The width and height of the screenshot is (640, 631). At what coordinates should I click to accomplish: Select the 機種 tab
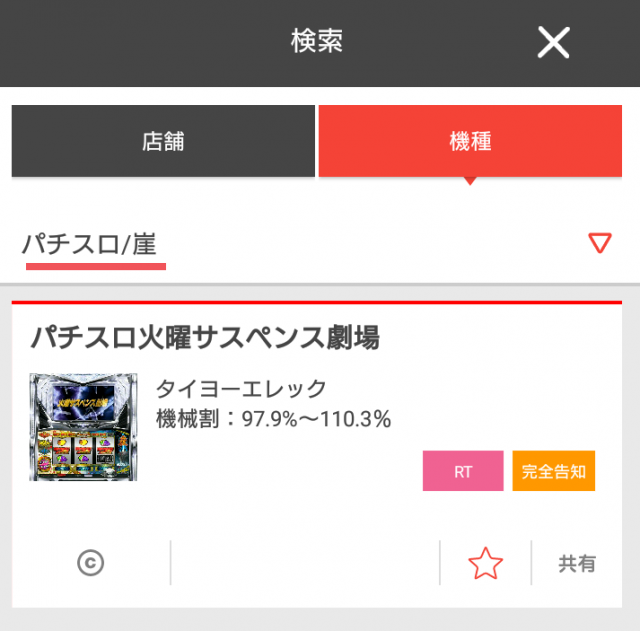click(x=470, y=141)
